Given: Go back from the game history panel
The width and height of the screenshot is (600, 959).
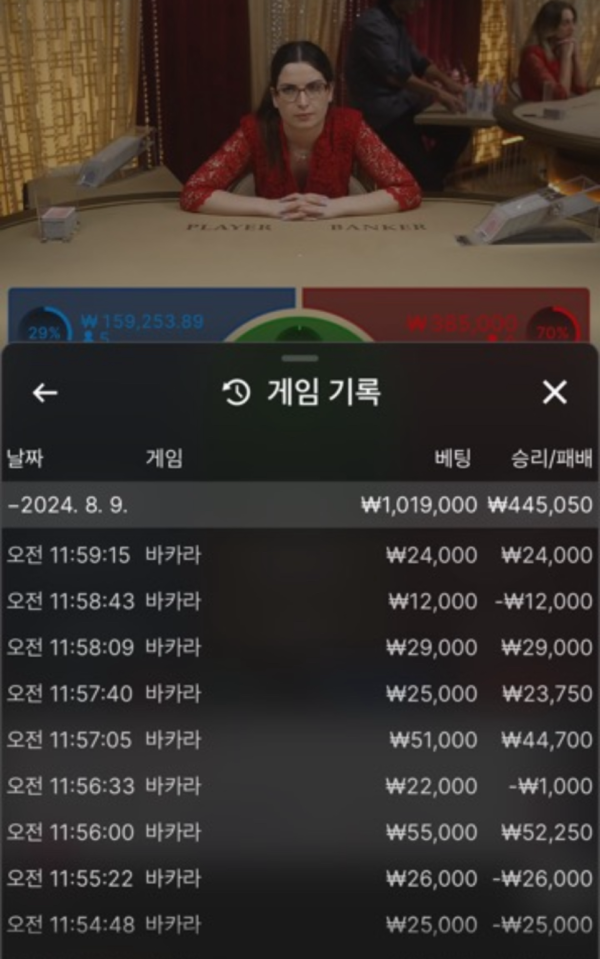Looking at the screenshot, I should (45, 393).
